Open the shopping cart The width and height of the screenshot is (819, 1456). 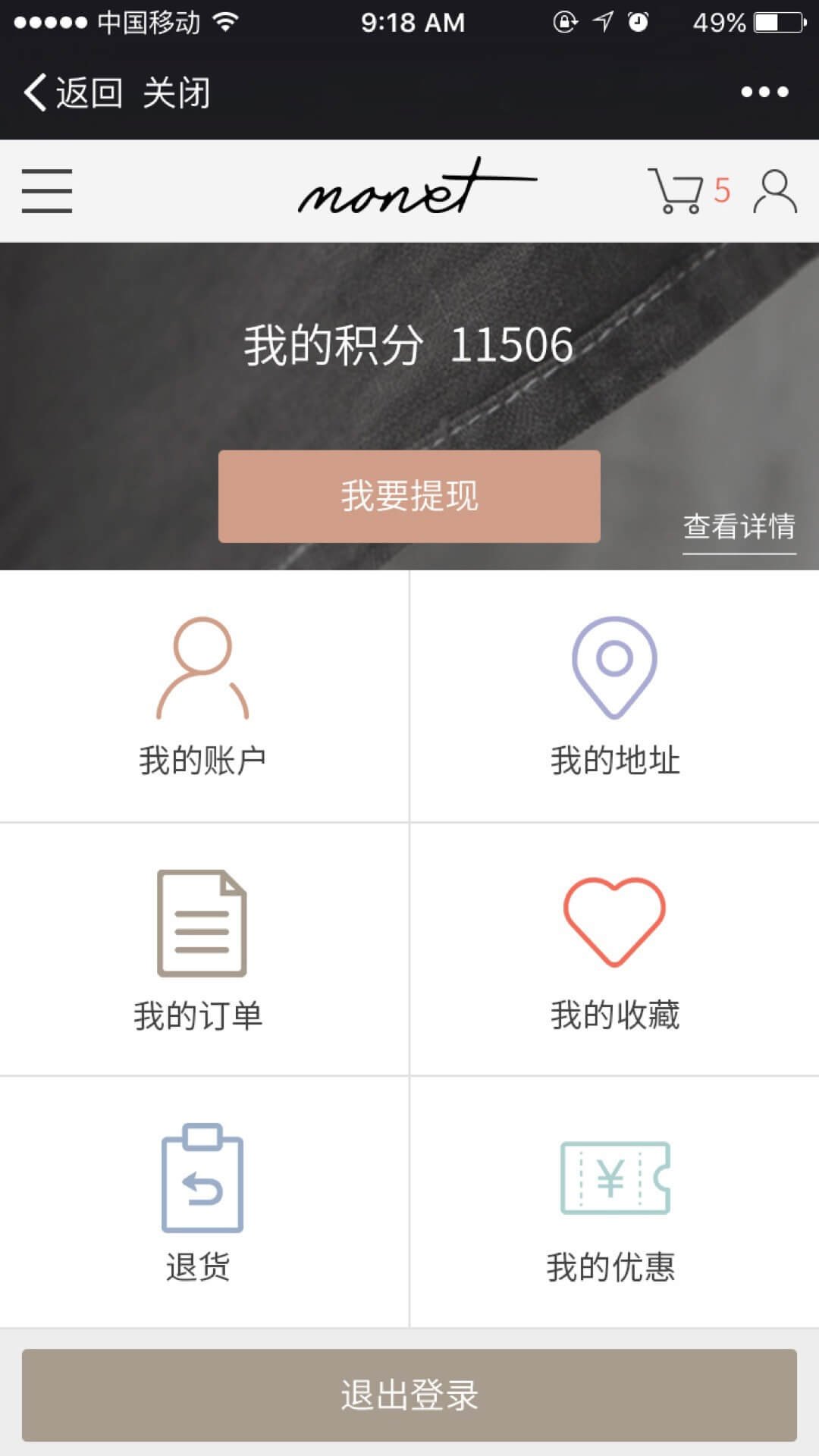click(x=689, y=190)
